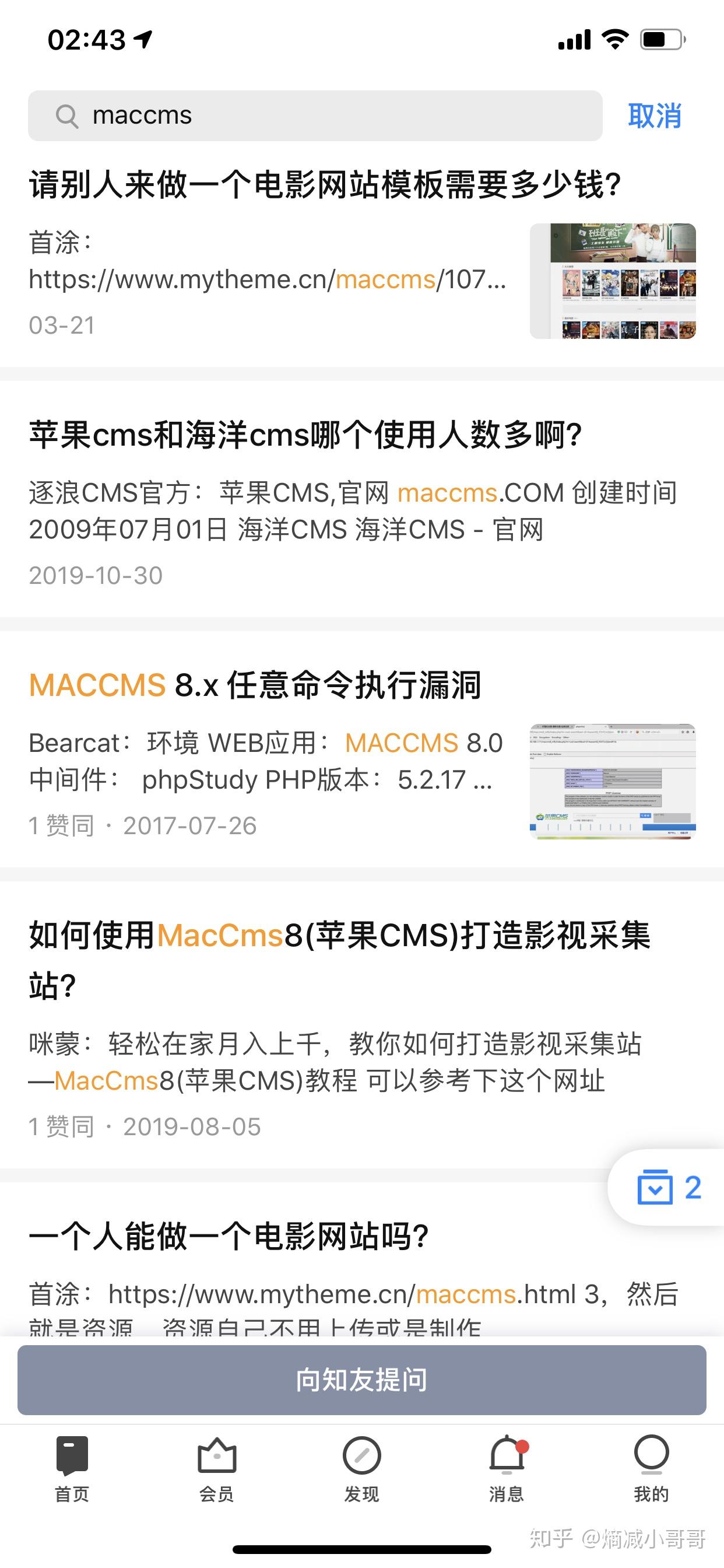The height and width of the screenshot is (1568, 724).
Task: Open result 请别人来做一个电影网站模板需要多少钱?
Action: point(325,184)
